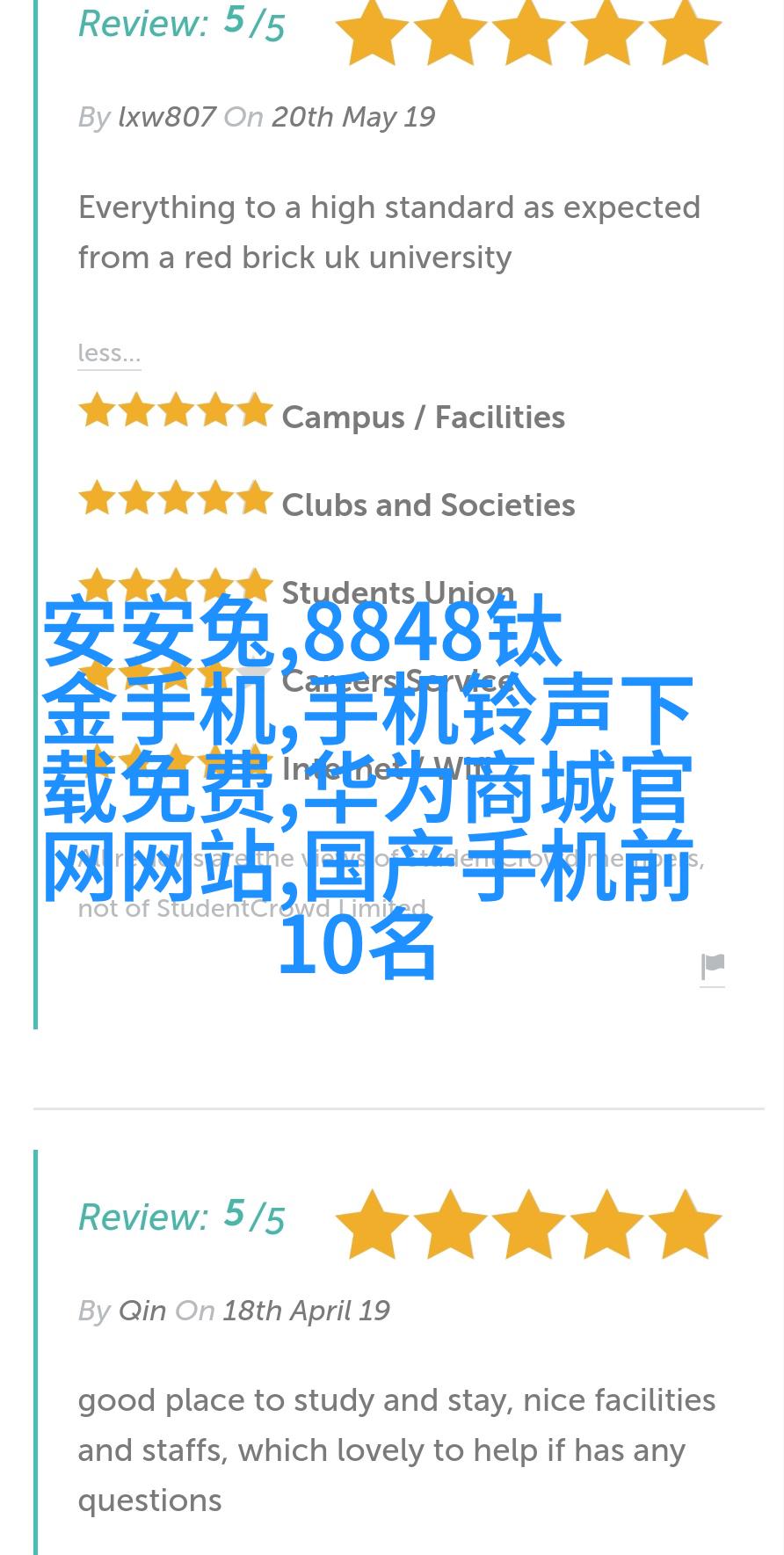Flag lxw807's review as inappropriate

[x=712, y=968]
